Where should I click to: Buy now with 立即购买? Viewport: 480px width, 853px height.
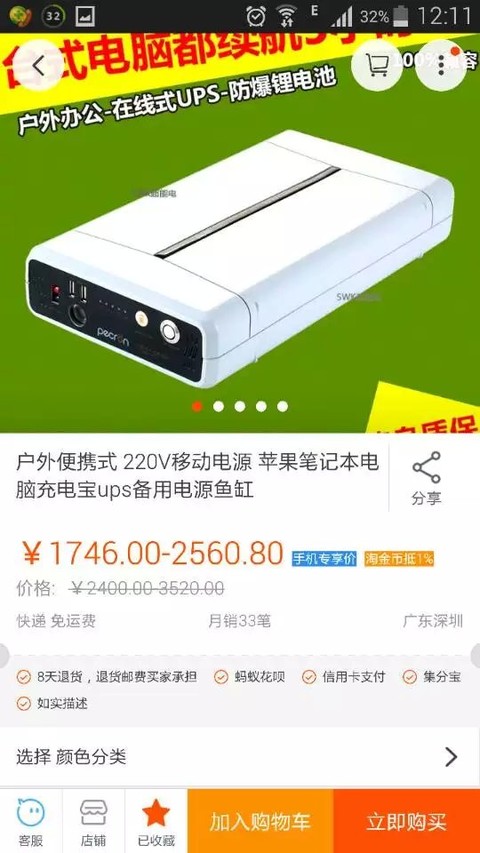[x=407, y=821]
